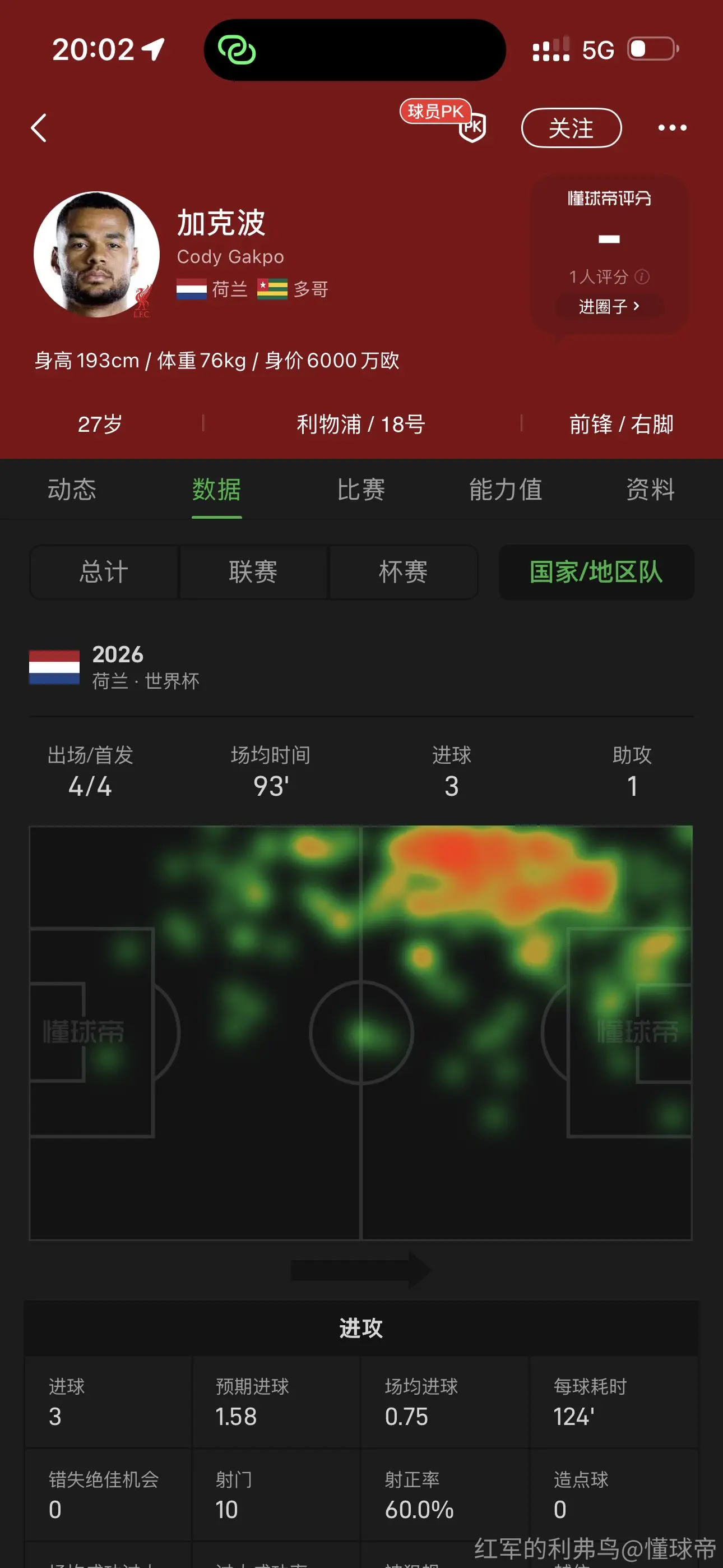Image resolution: width=723 pixels, height=1568 pixels.
Task: Show 总计 stats
Action: (x=104, y=572)
